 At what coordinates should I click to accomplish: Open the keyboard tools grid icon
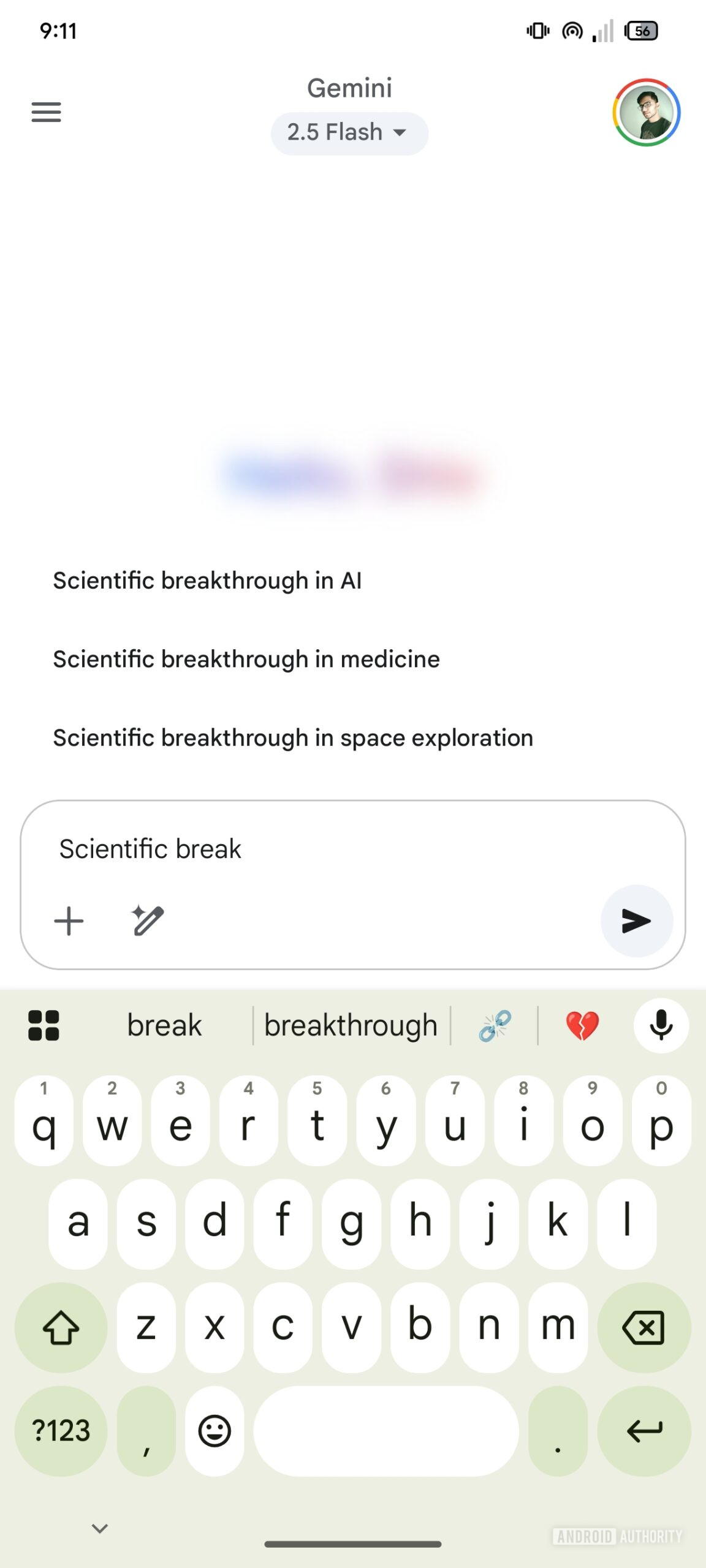coord(44,1025)
